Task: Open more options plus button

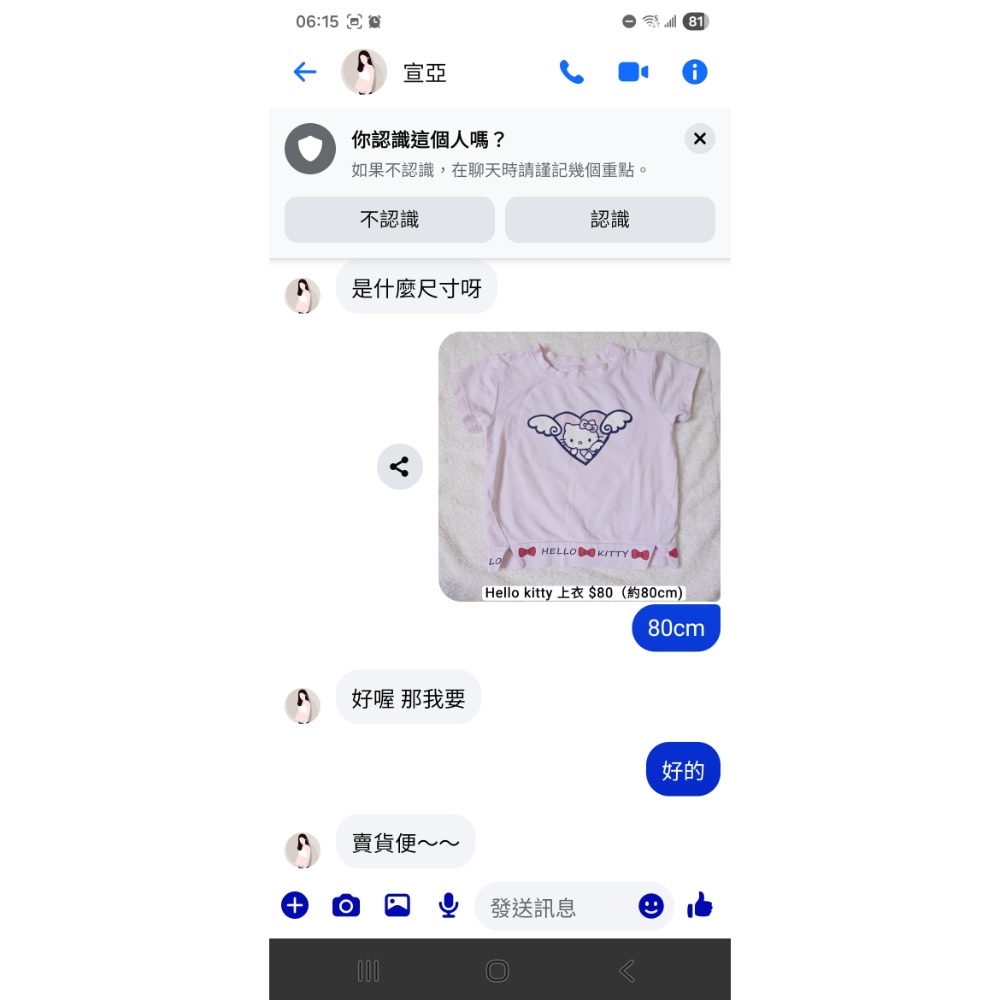Action: click(x=295, y=906)
